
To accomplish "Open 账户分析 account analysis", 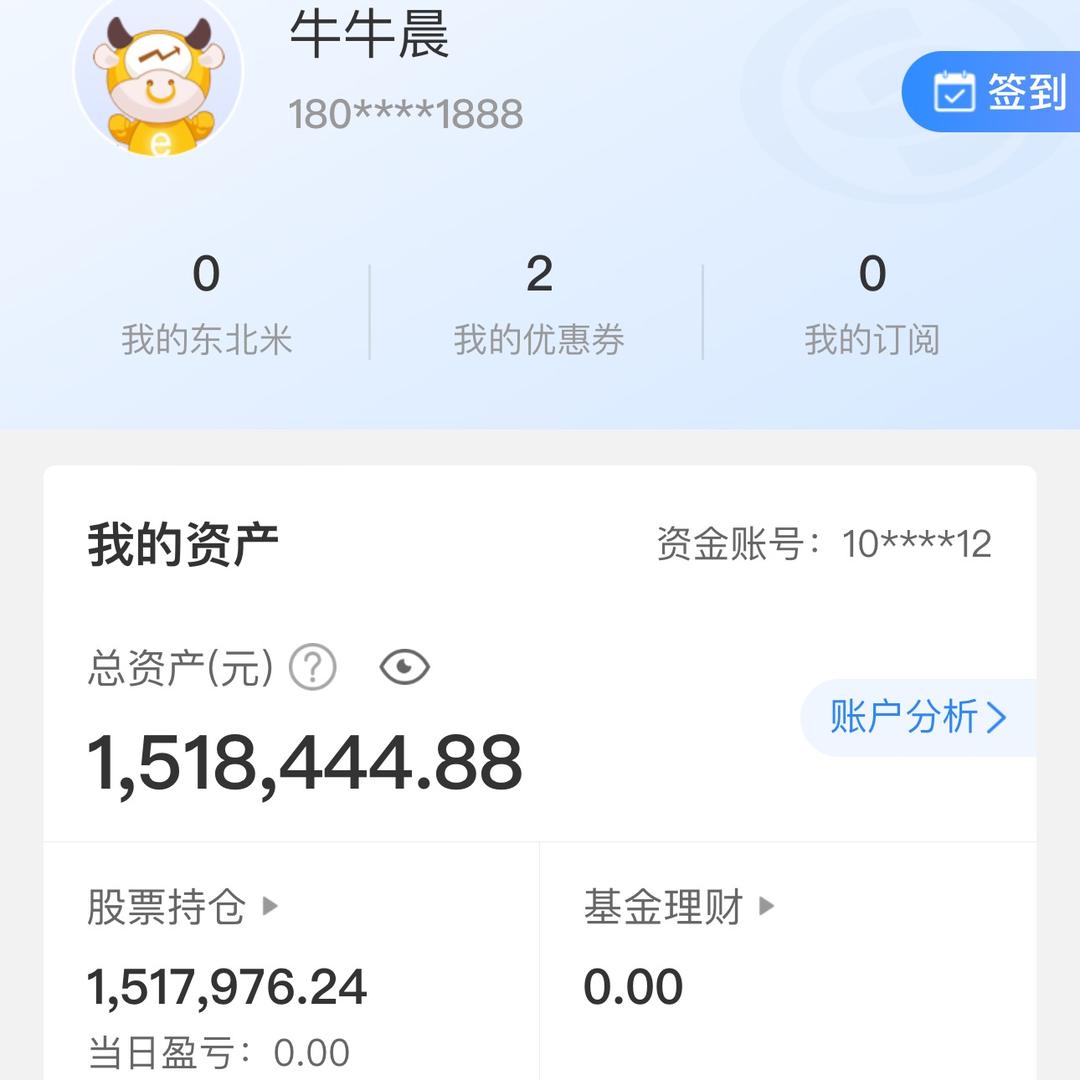I will point(918,717).
